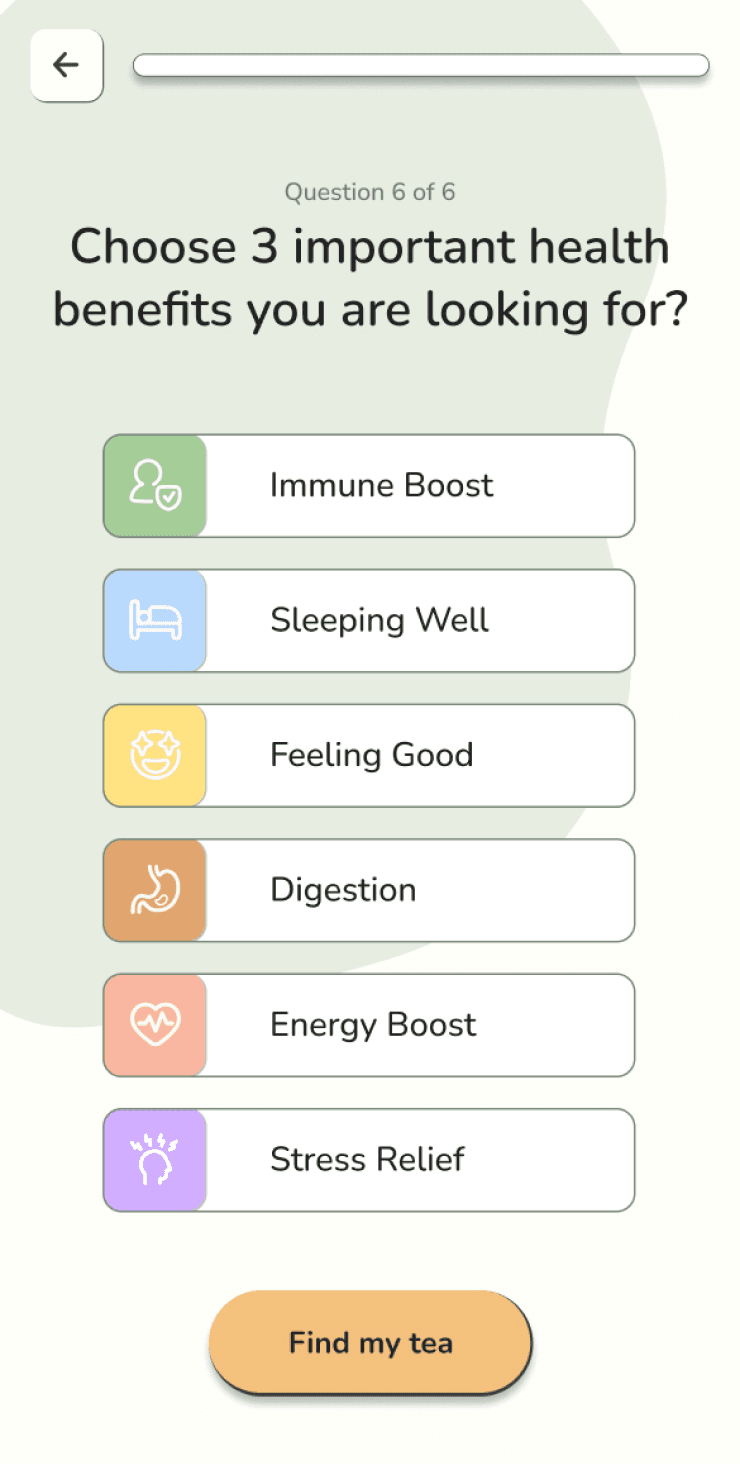This screenshot has width=740, height=1464.
Task: Select the Immune Boost option
Action: coord(369,486)
